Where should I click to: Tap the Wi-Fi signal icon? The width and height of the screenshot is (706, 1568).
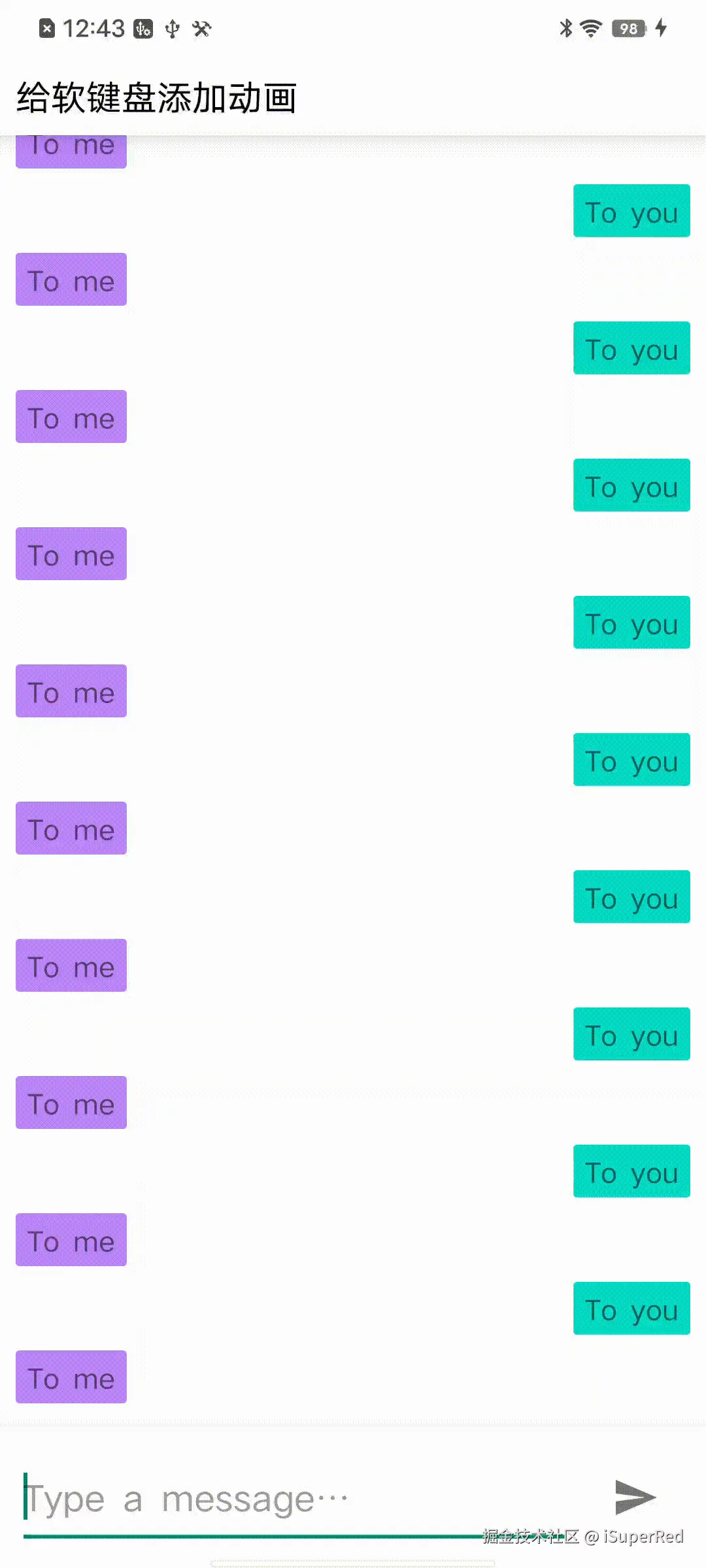click(x=590, y=28)
